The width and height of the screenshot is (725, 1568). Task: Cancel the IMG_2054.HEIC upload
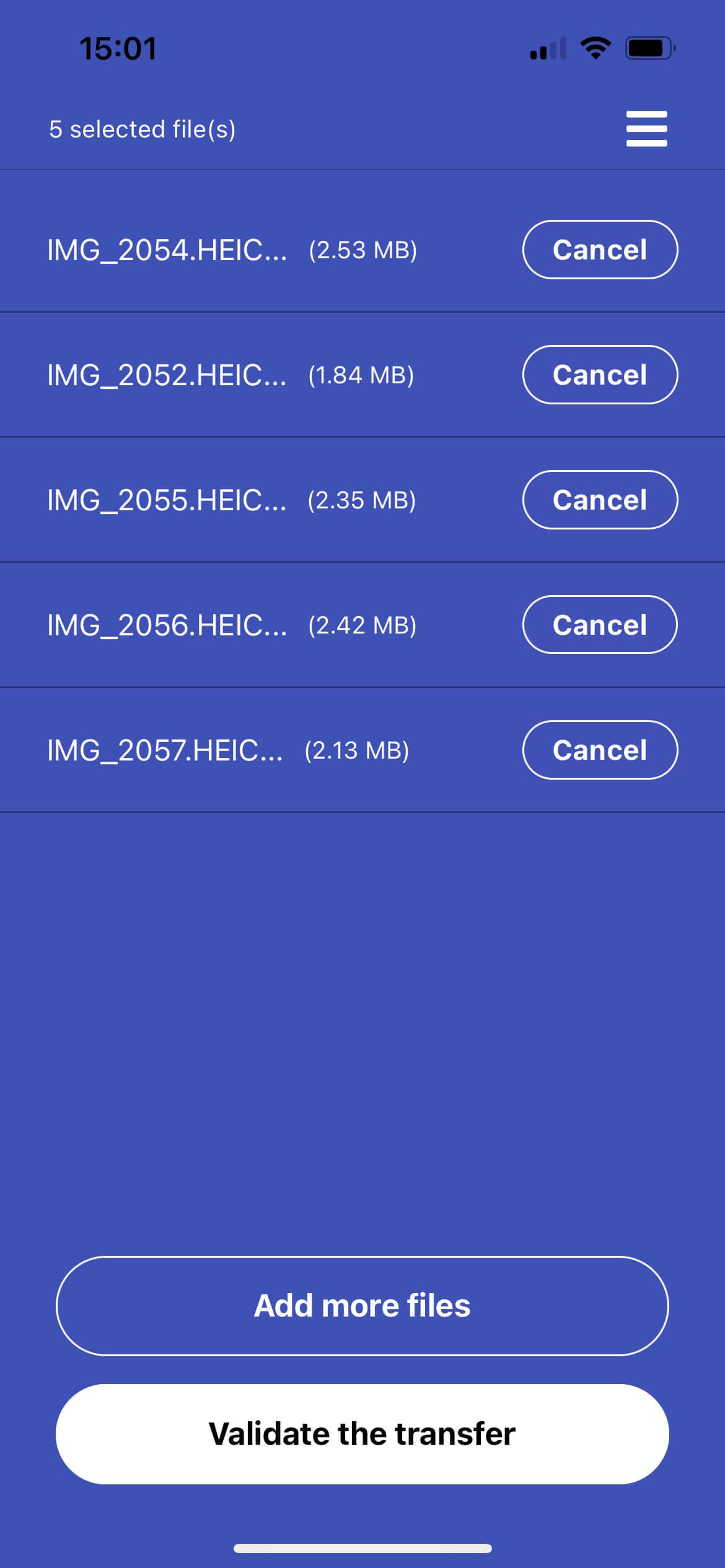pos(600,250)
